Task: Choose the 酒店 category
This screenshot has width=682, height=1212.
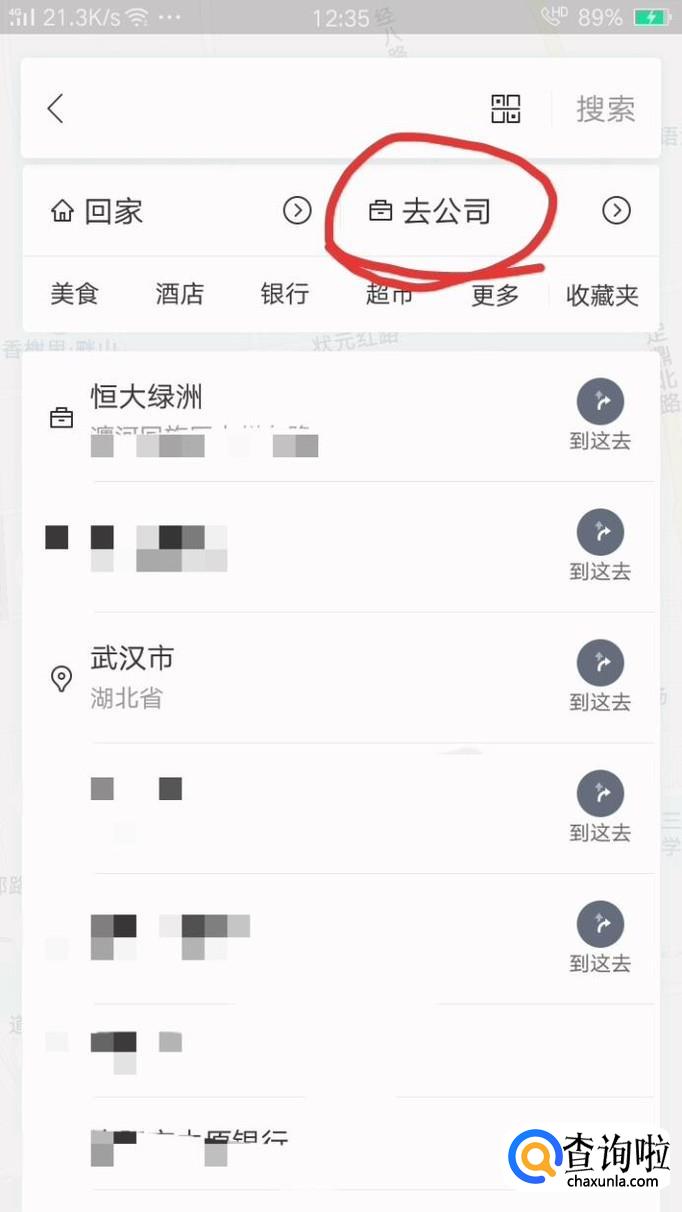Action: point(180,294)
